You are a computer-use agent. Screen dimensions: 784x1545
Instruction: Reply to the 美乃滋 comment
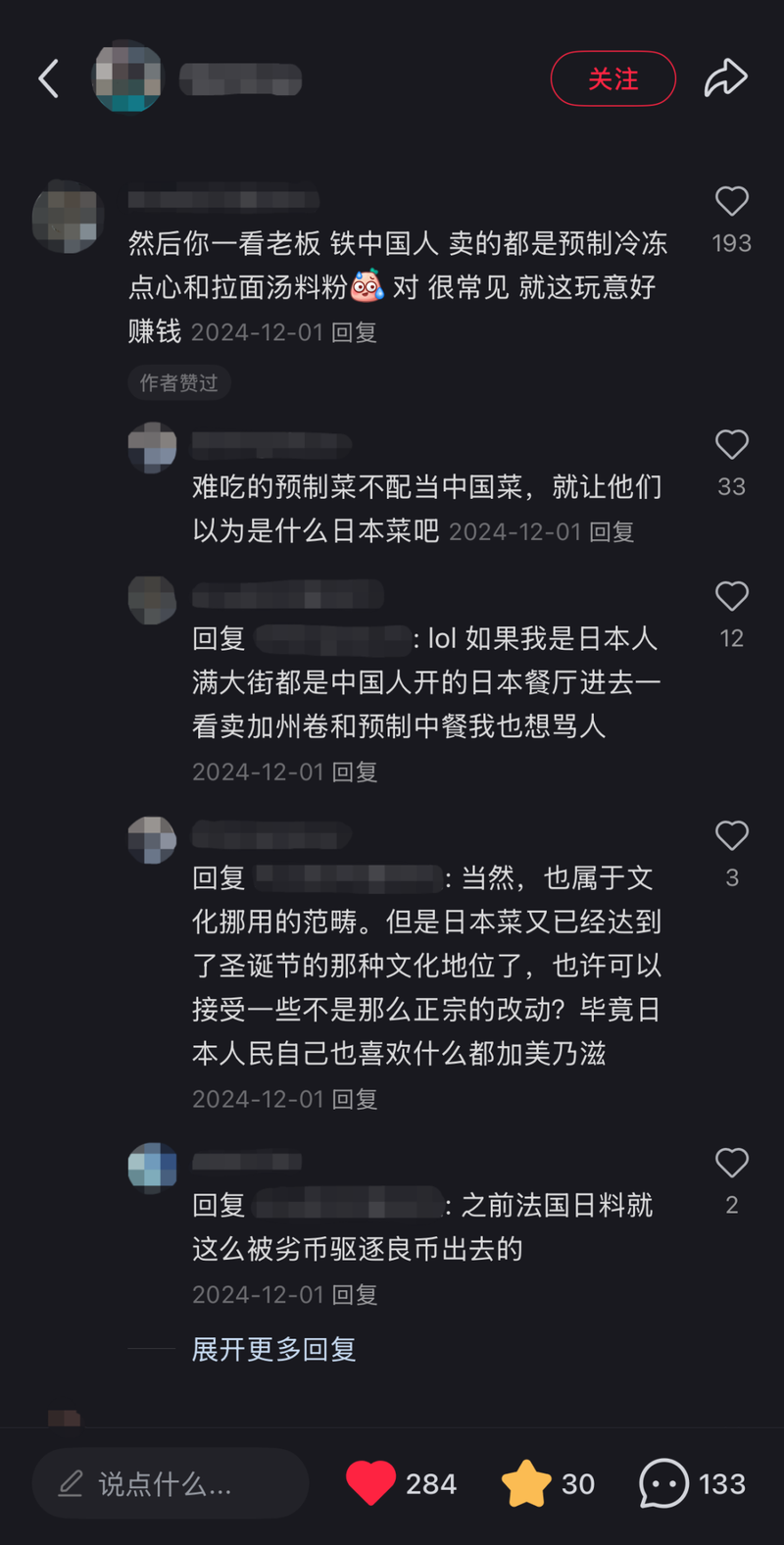(354, 1100)
